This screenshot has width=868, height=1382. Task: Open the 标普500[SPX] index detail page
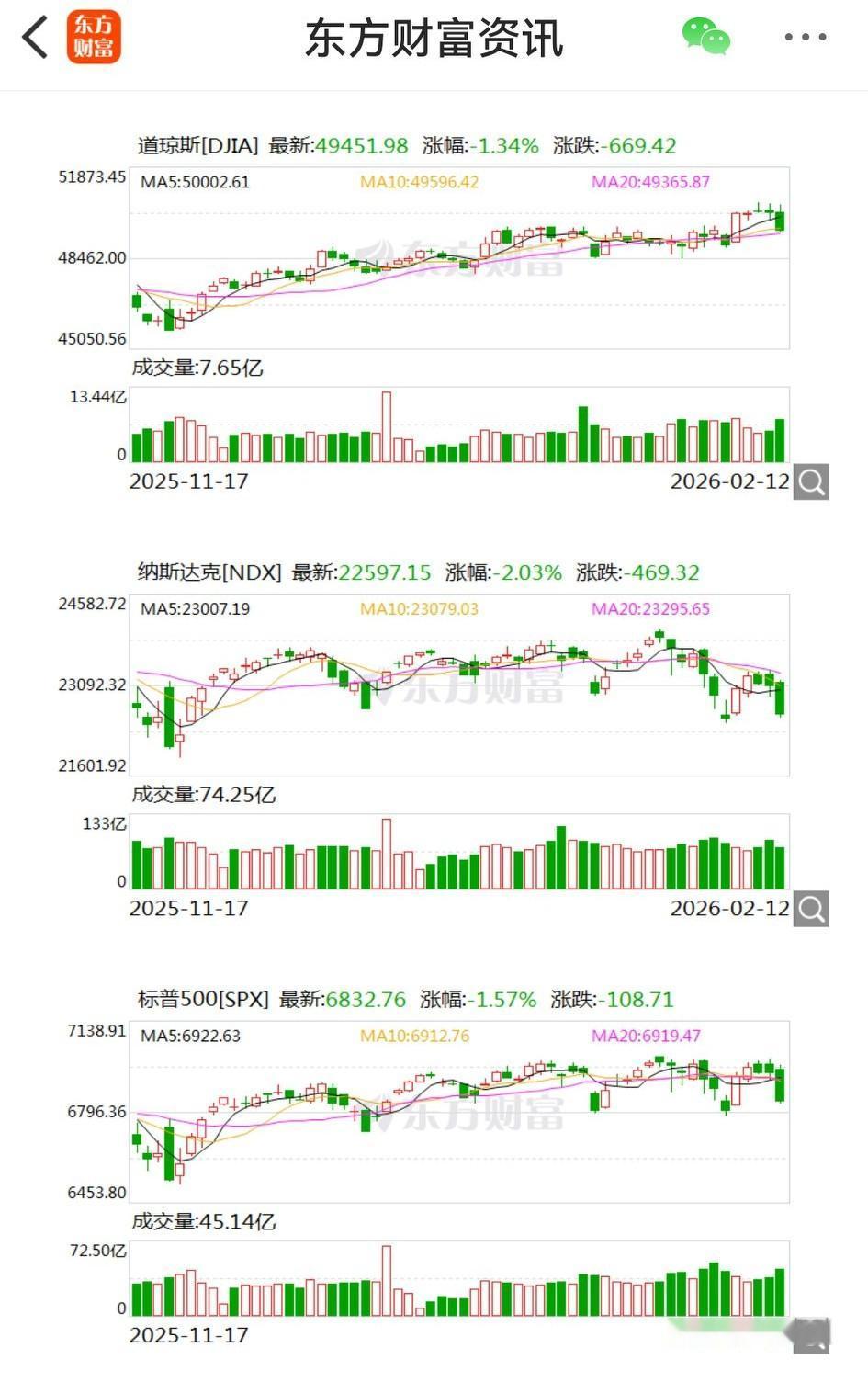click(x=201, y=998)
